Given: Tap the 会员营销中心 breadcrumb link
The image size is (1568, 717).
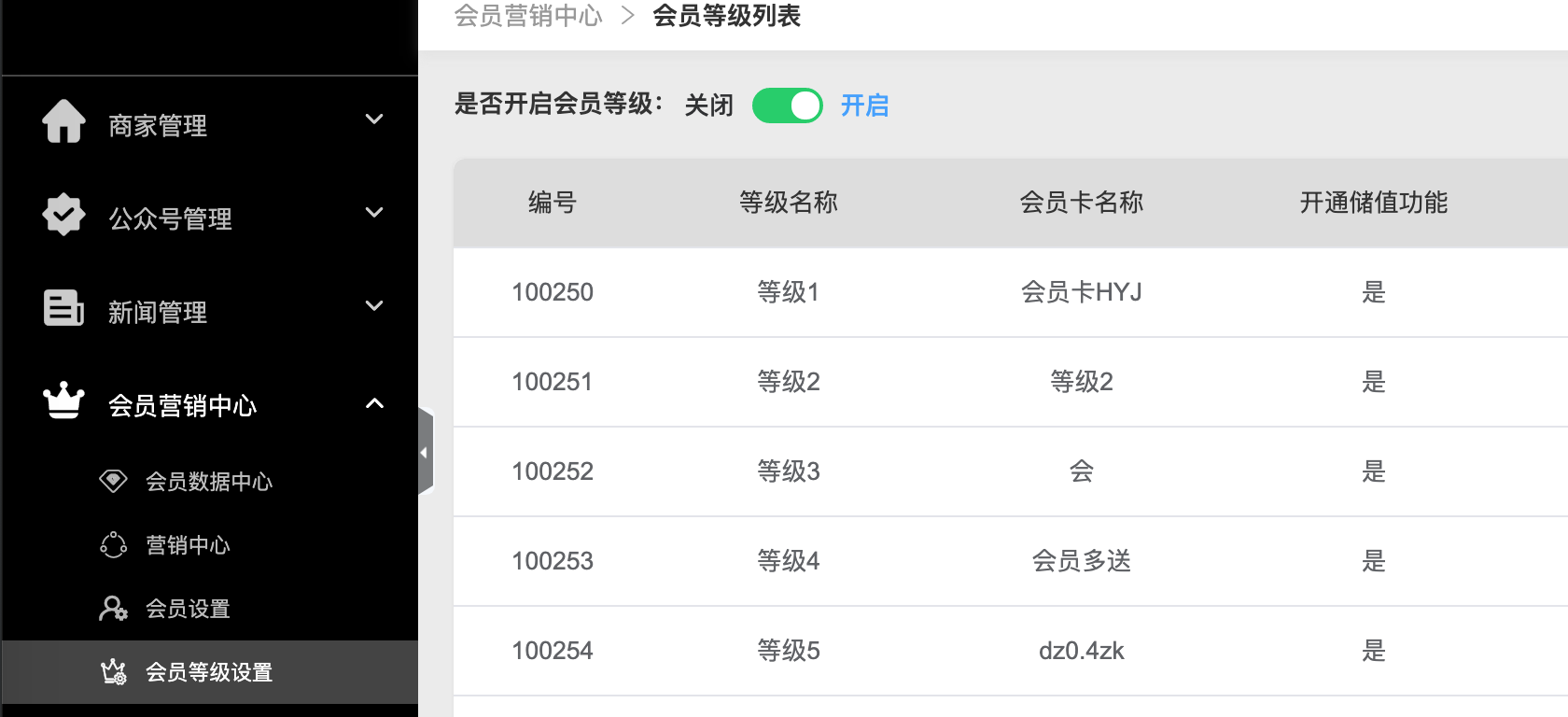Looking at the screenshot, I should [528, 16].
